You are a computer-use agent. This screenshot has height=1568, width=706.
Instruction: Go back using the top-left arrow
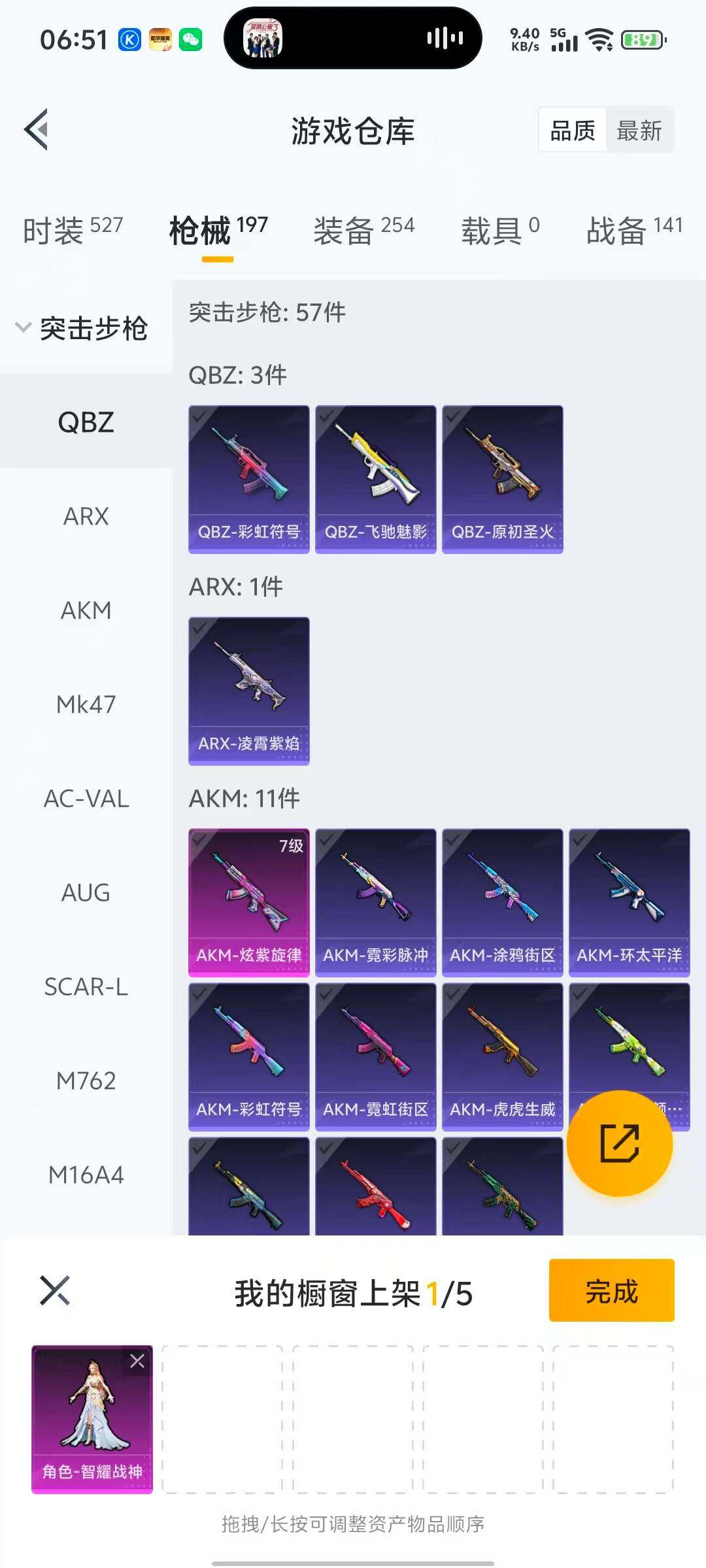37,129
